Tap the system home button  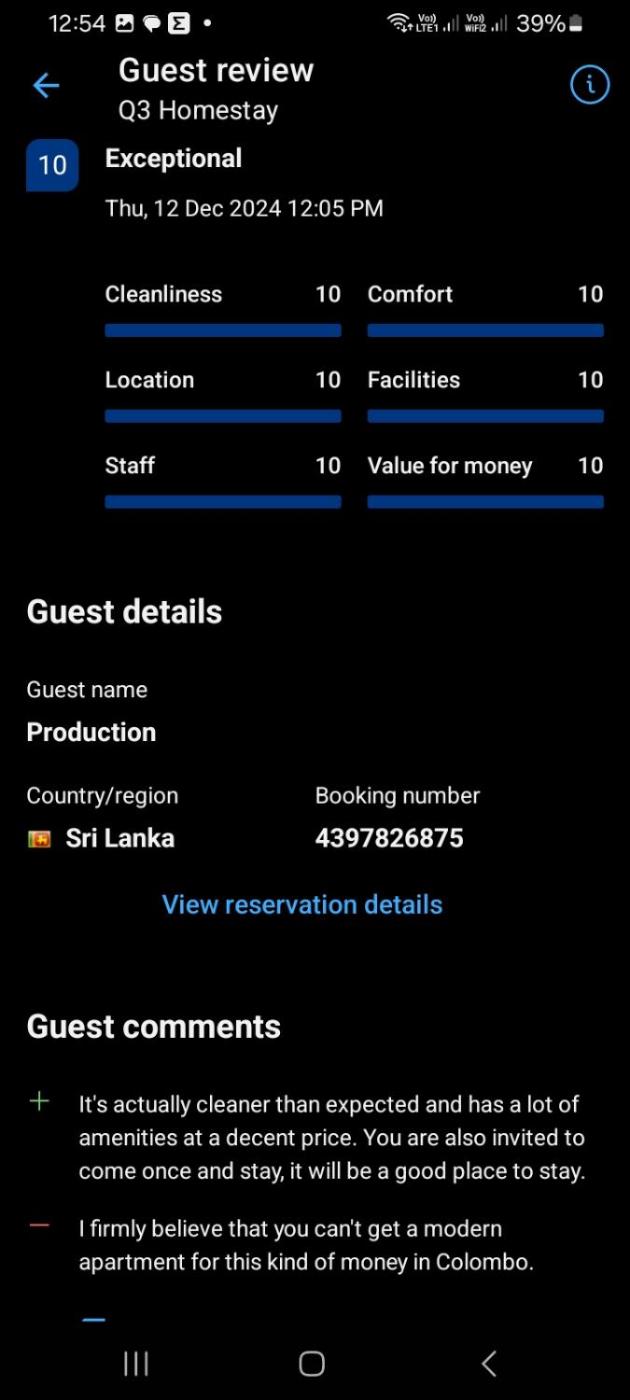pos(312,1363)
